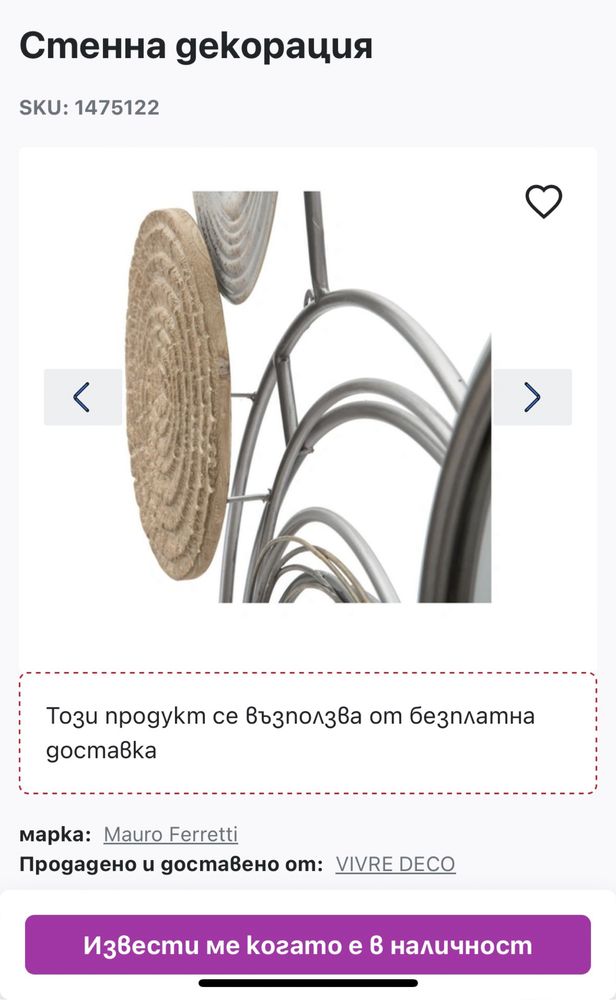This screenshot has height=1000, width=616.
Task: Show the previous product image
Action: click(82, 397)
